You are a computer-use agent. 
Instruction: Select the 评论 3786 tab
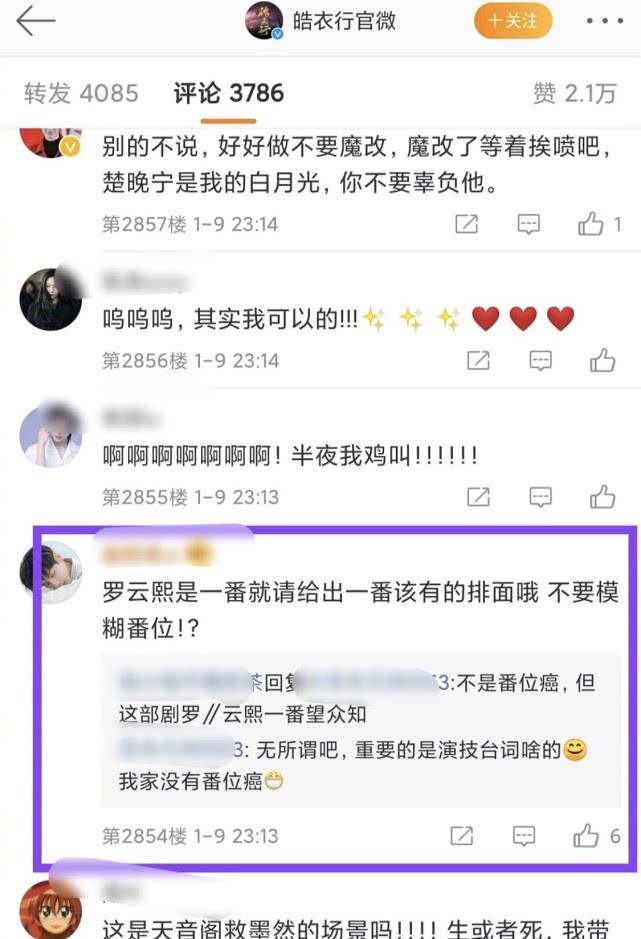(229, 94)
